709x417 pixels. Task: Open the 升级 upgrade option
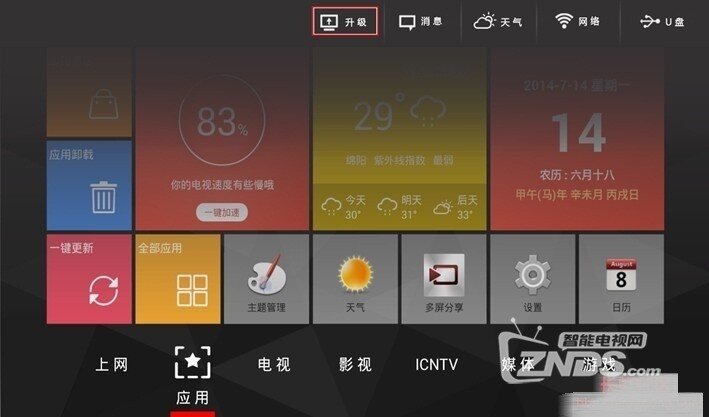tap(345, 21)
